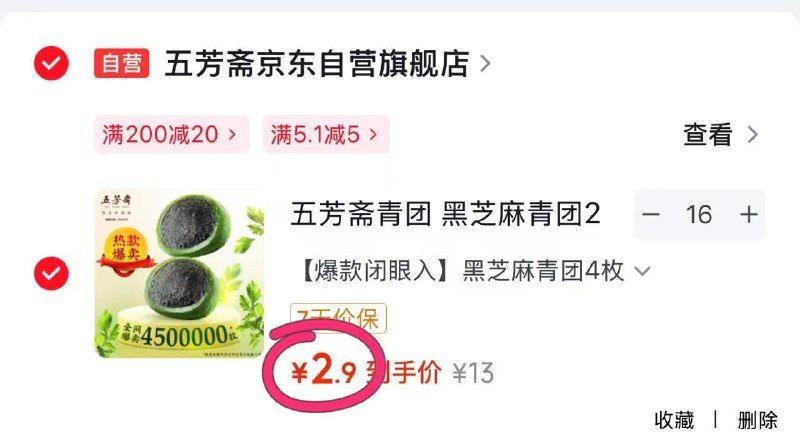Open the 满200减20 coupon chip
800x443 pixels.
(x=169, y=134)
